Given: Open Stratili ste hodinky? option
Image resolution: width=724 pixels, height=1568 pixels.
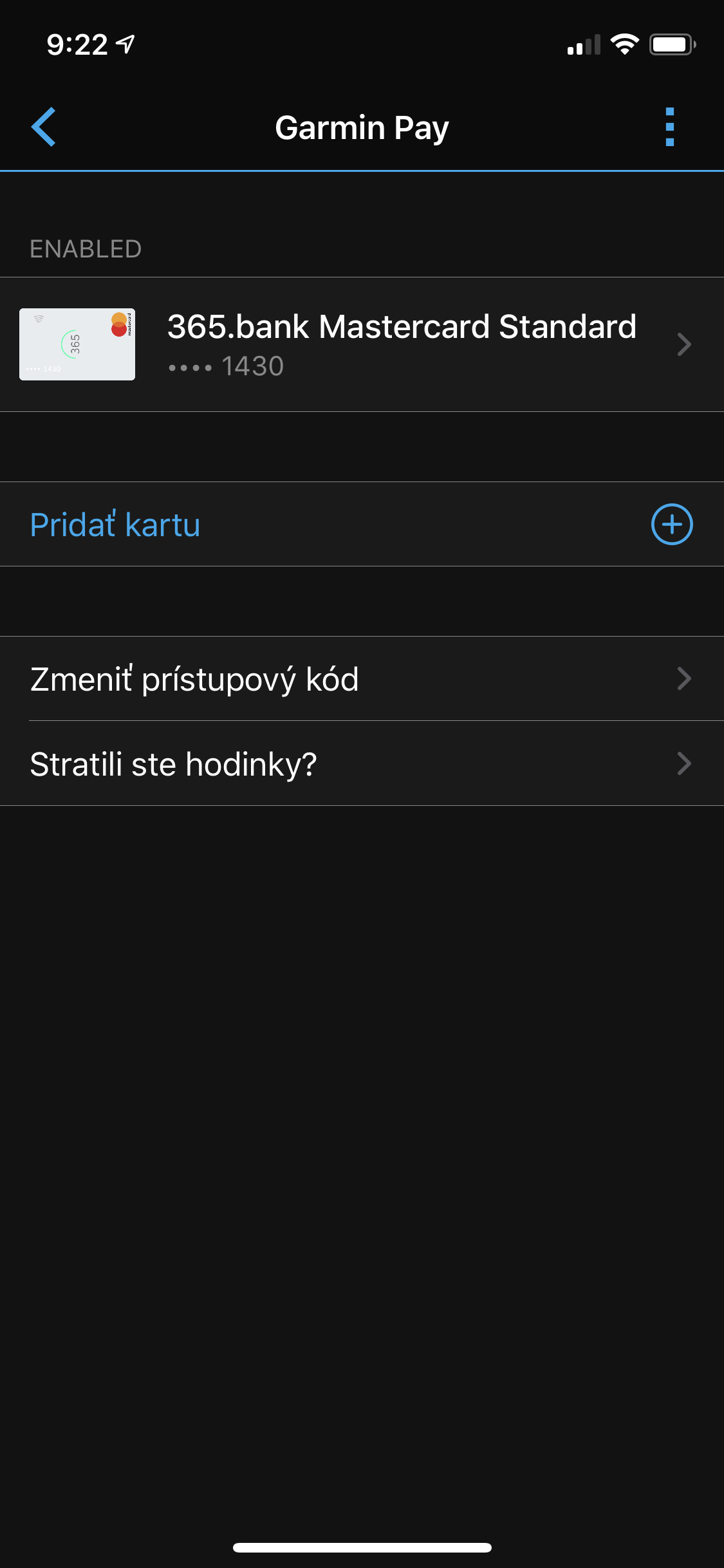Looking at the screenshot, I should pos(362,763).
